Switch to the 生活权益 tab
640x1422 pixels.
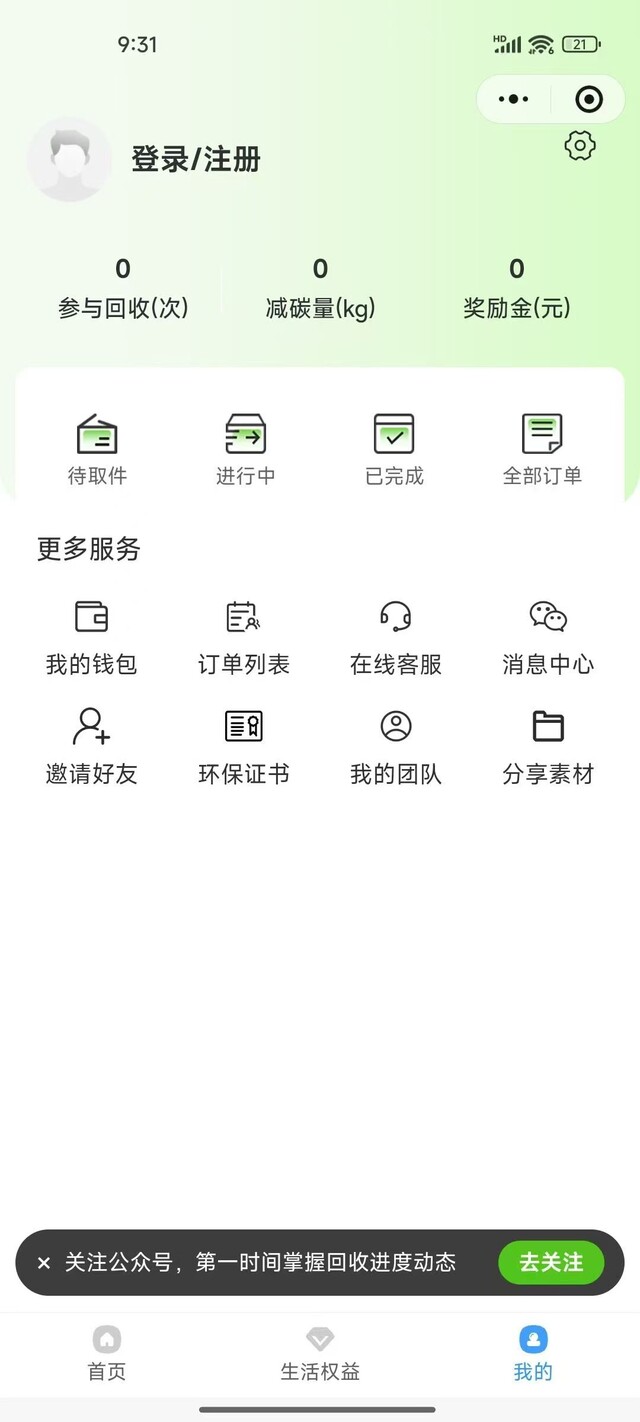(320, 1354)
